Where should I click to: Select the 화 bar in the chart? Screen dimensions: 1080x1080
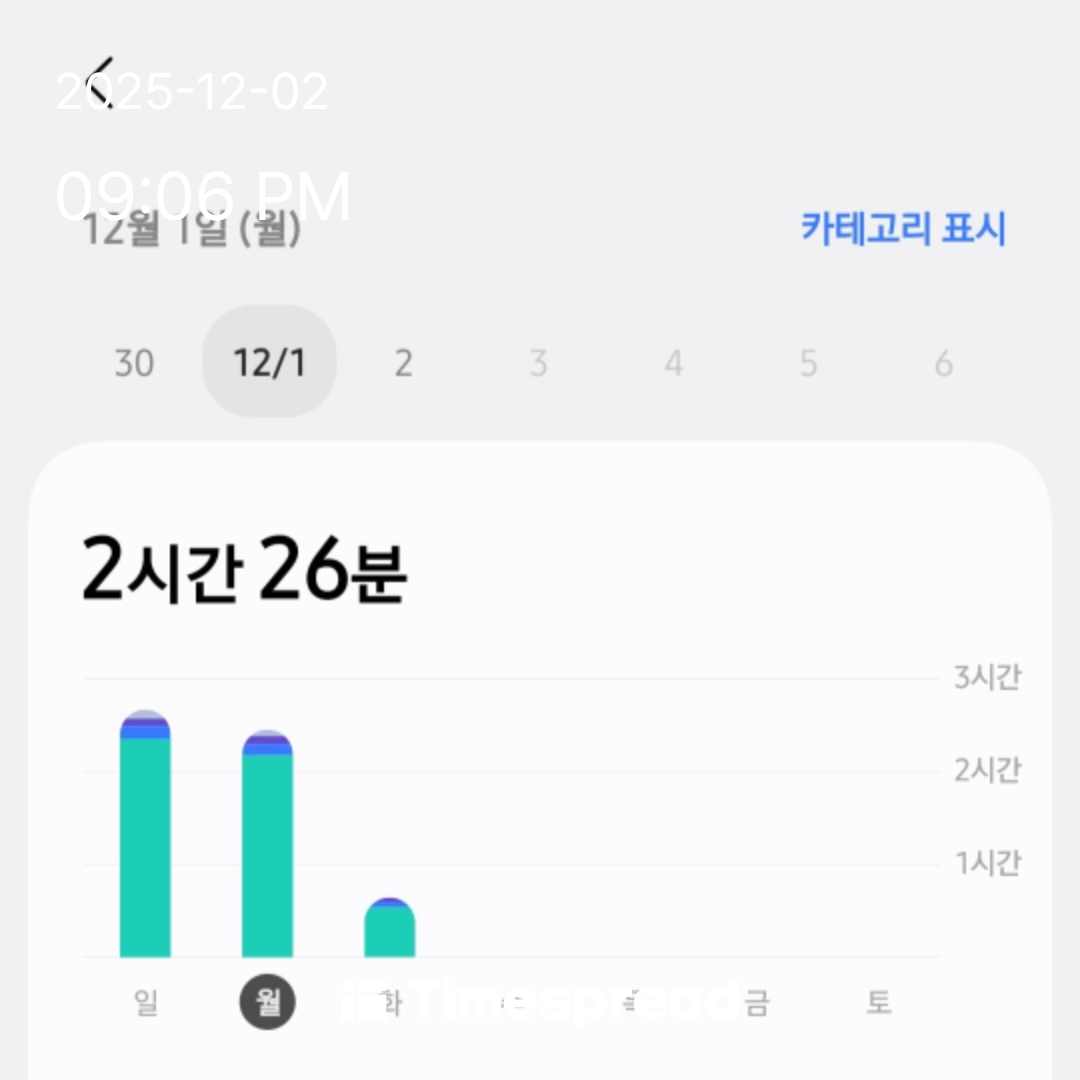click(x=389, y=928)
